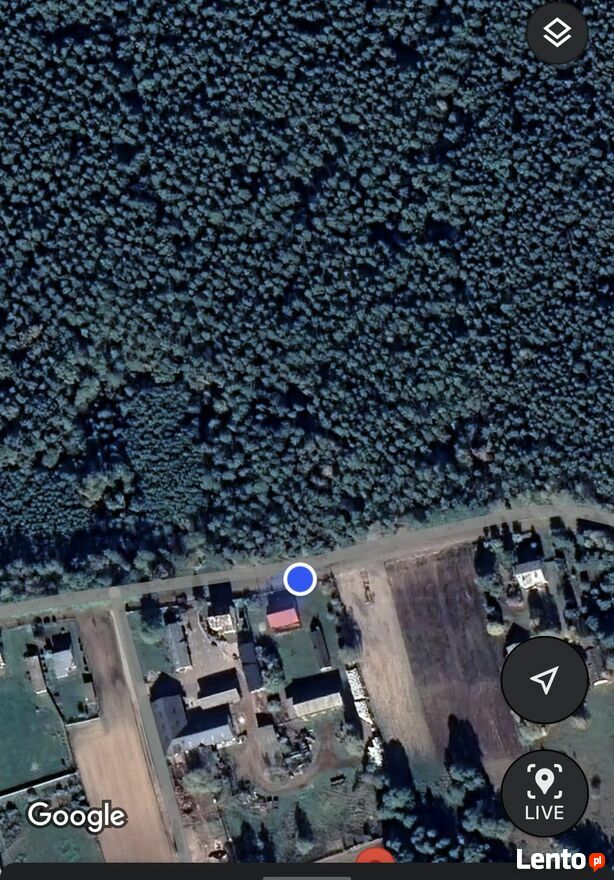This screenshot has width=614, height=880.
Task: Center map on my current location
Action: [544, 681]
